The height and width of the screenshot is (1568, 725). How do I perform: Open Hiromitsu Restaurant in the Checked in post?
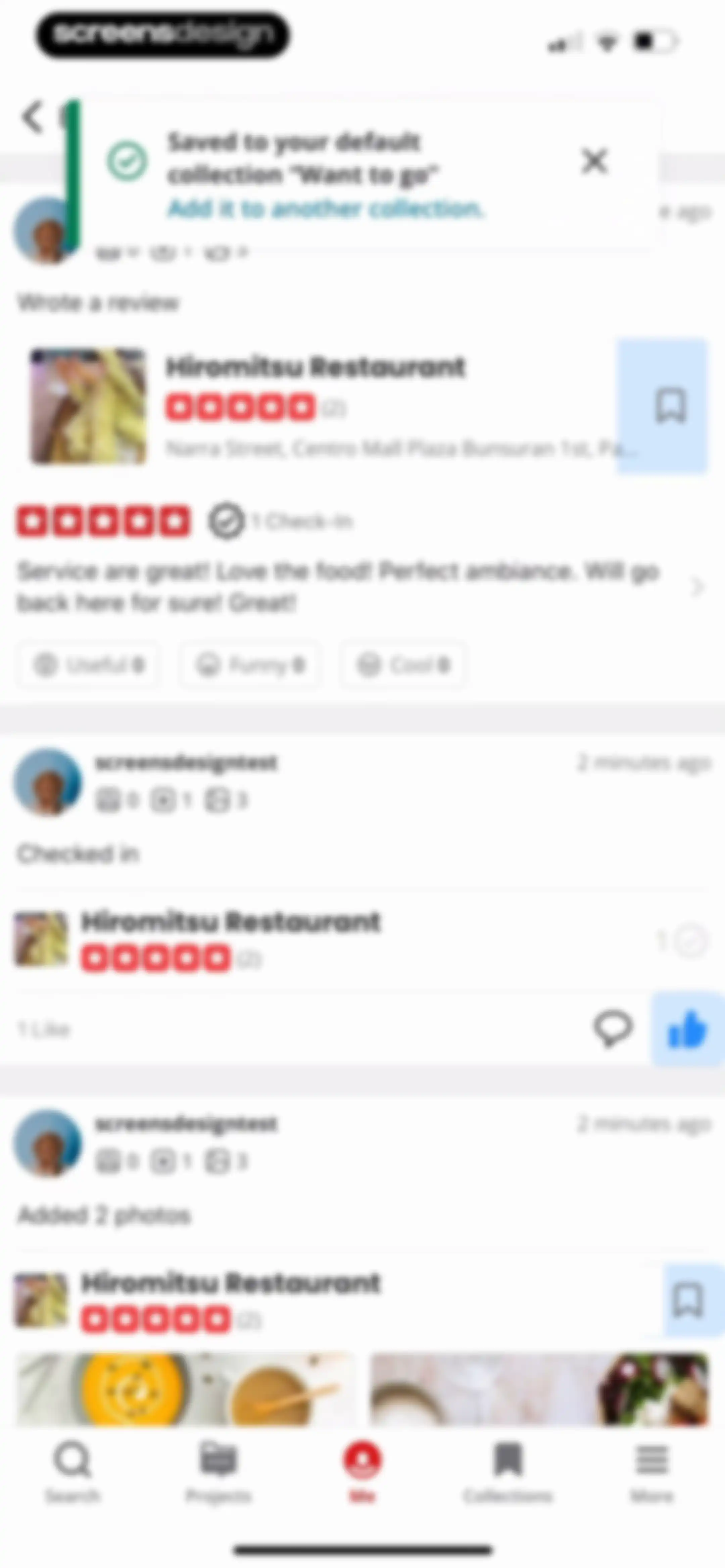tap(231, 922)
